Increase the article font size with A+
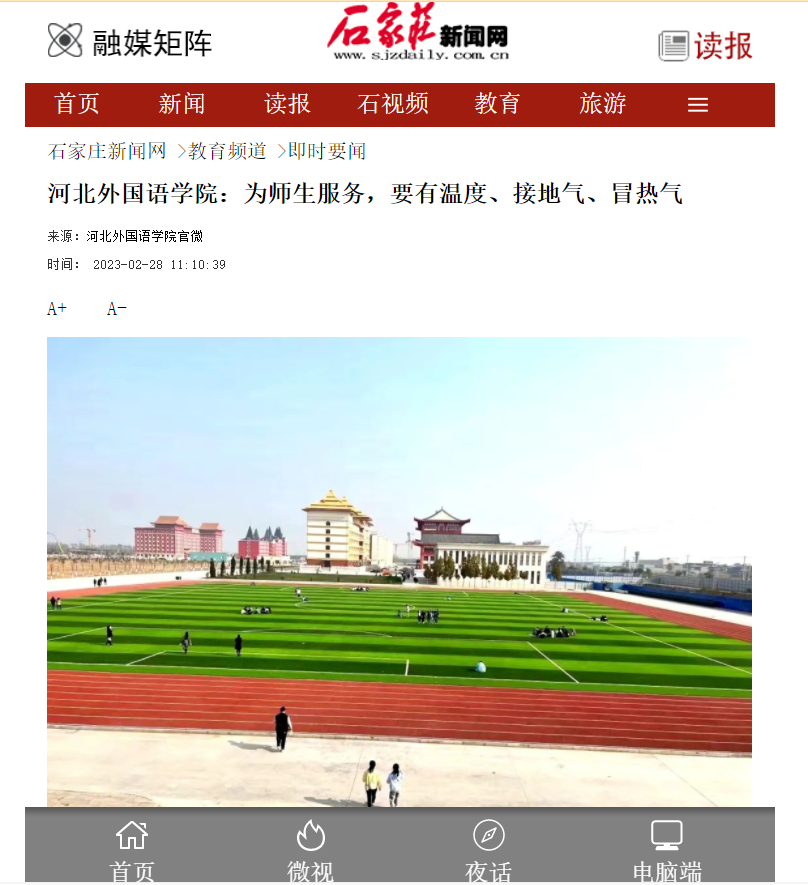808x885 pixels. pos(57,309)
